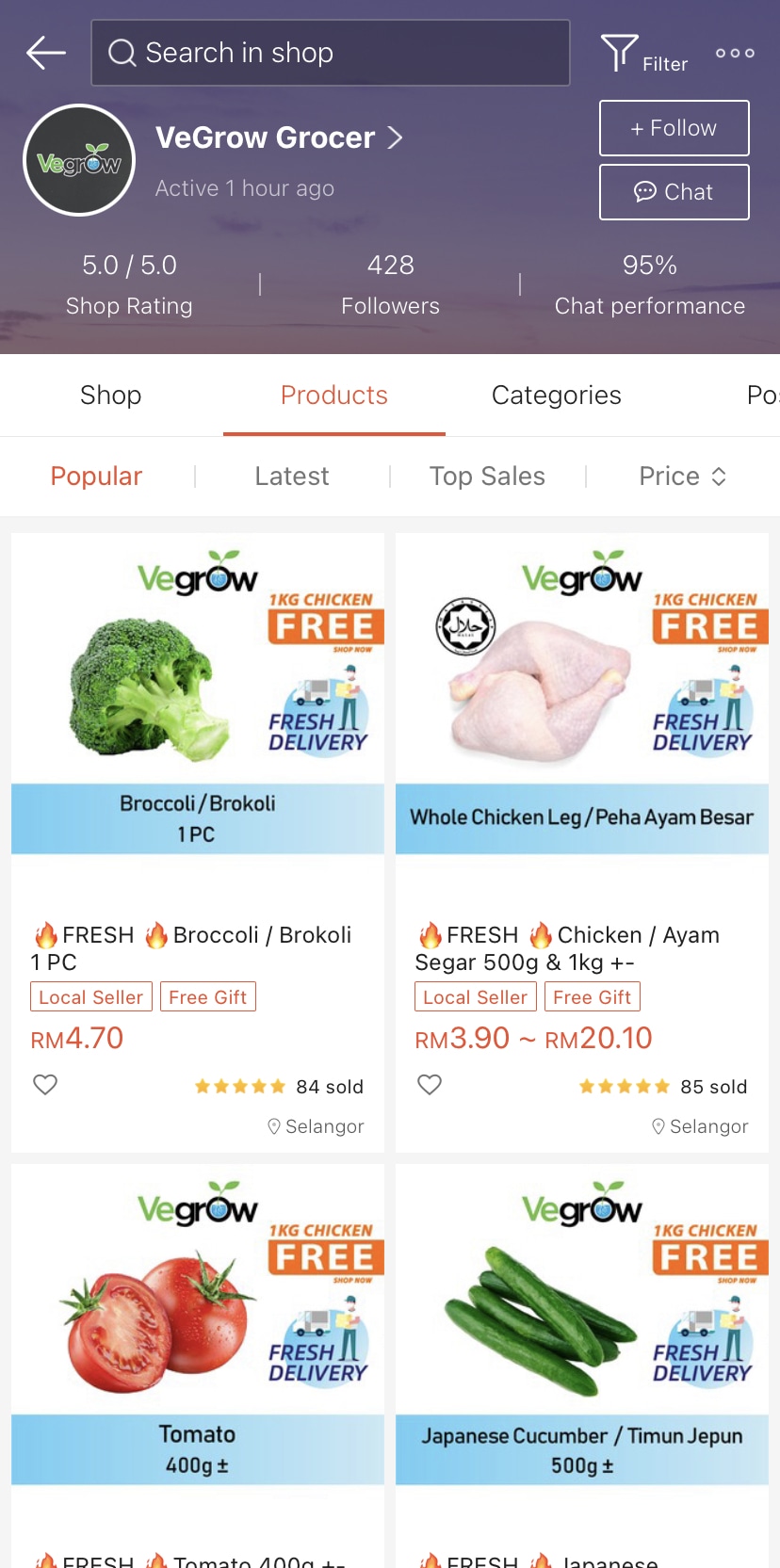This screenshot has width=780, height=1568.
Task: Like the Chicken / Ayam Segar product
Action: pyautogui.click(x=430, y=1085)
